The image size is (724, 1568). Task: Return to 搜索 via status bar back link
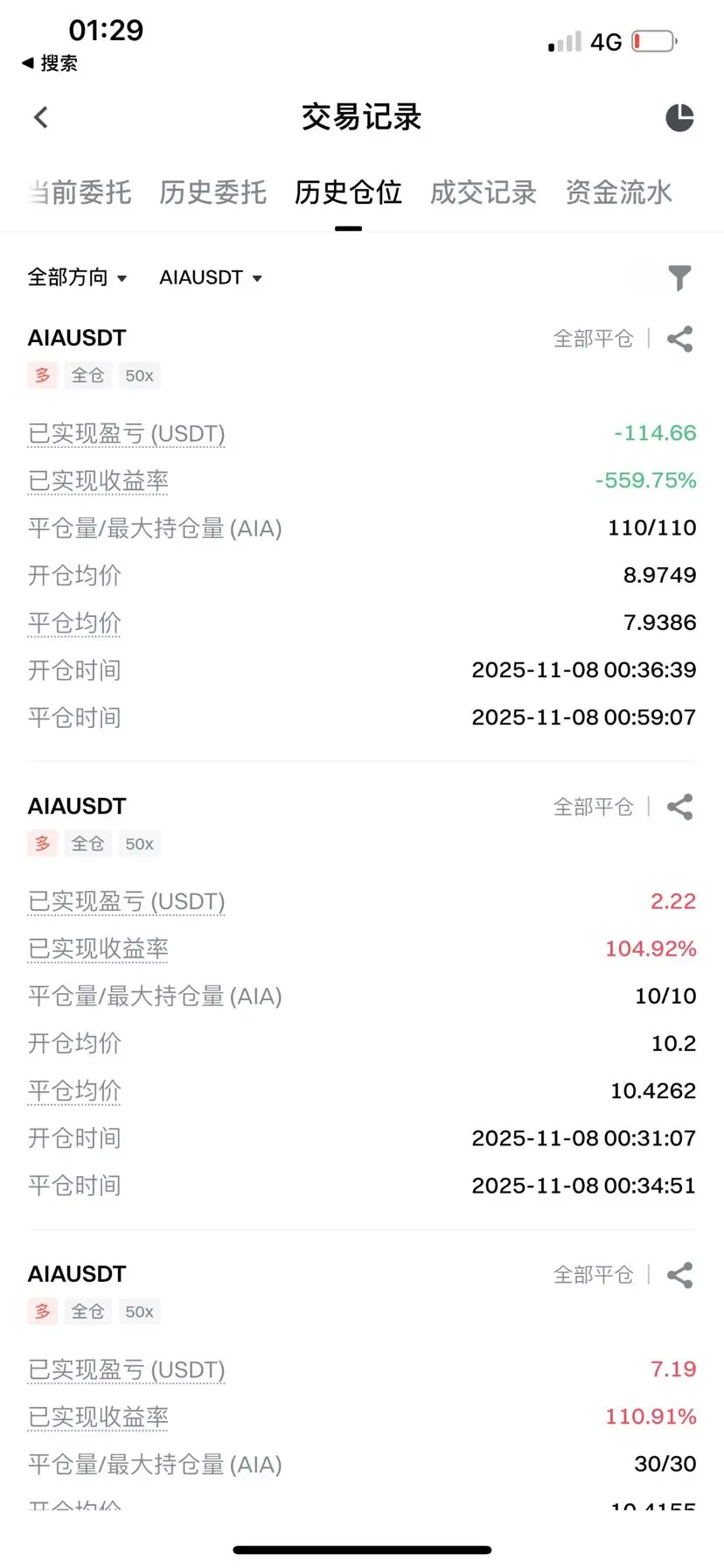(x=50, y=63)
